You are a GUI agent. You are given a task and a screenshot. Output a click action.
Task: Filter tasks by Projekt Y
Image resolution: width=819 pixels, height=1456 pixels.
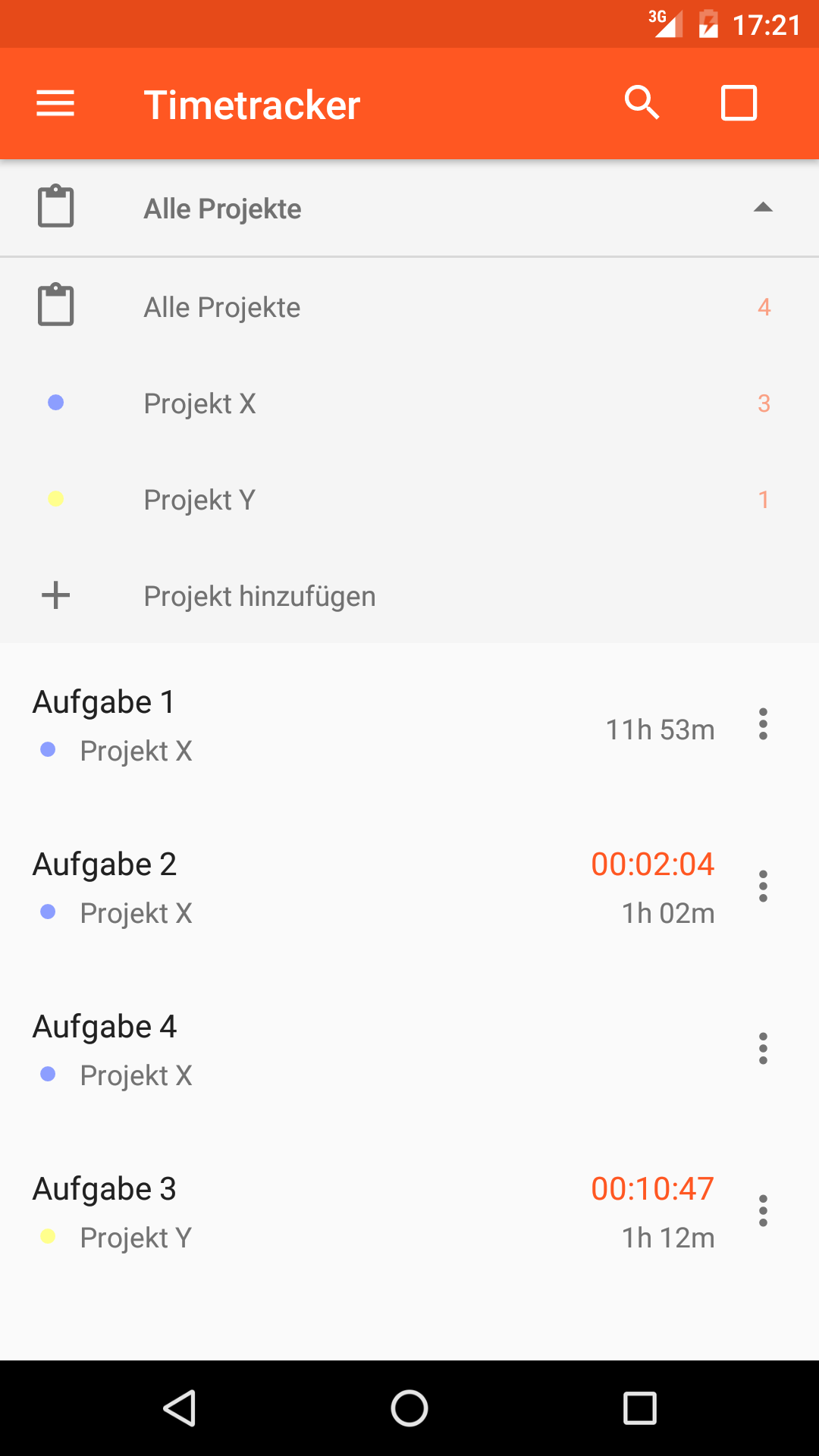click(200, 500)
